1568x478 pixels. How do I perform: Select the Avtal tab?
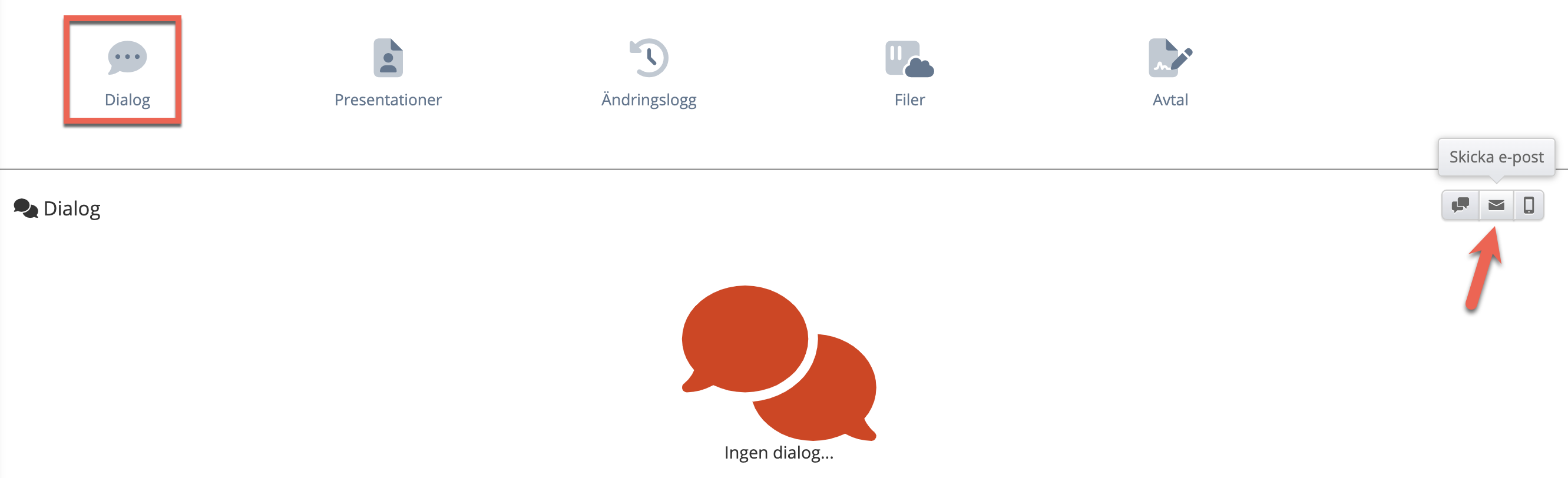[x=1170, y=72]
